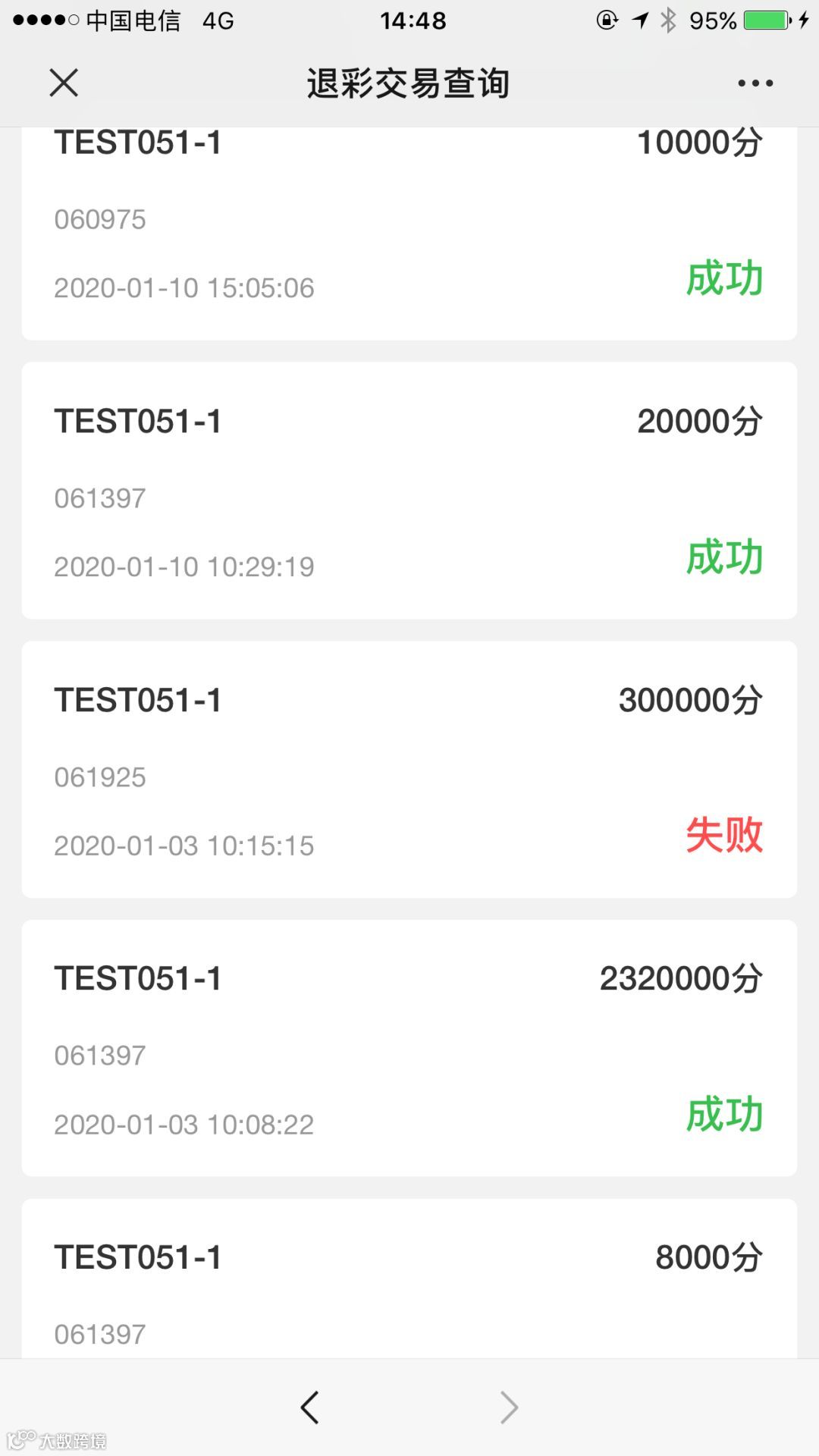Open the three-dot more options menu
Screen dimensions: 819x1456
[x=755, y=83]
